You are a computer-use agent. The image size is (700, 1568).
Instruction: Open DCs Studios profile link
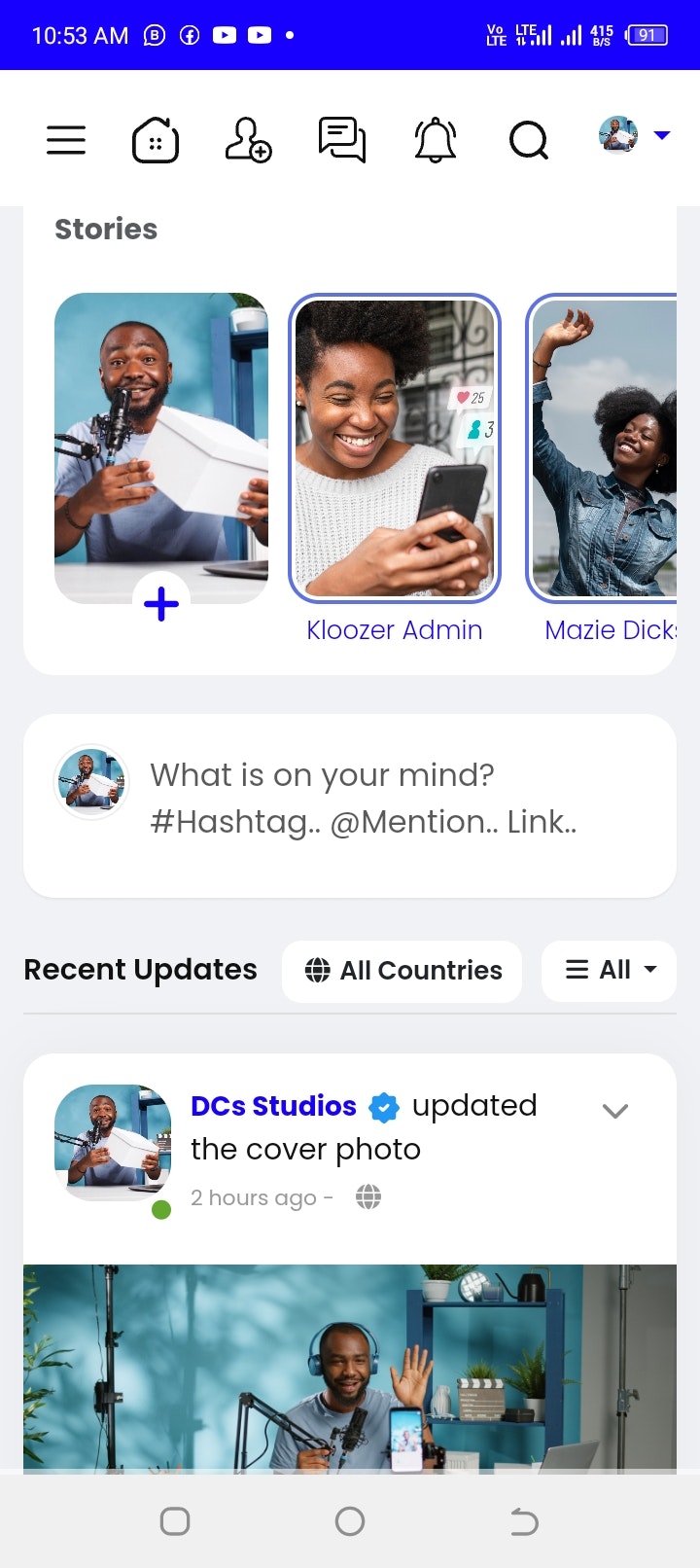(273, 1106)
